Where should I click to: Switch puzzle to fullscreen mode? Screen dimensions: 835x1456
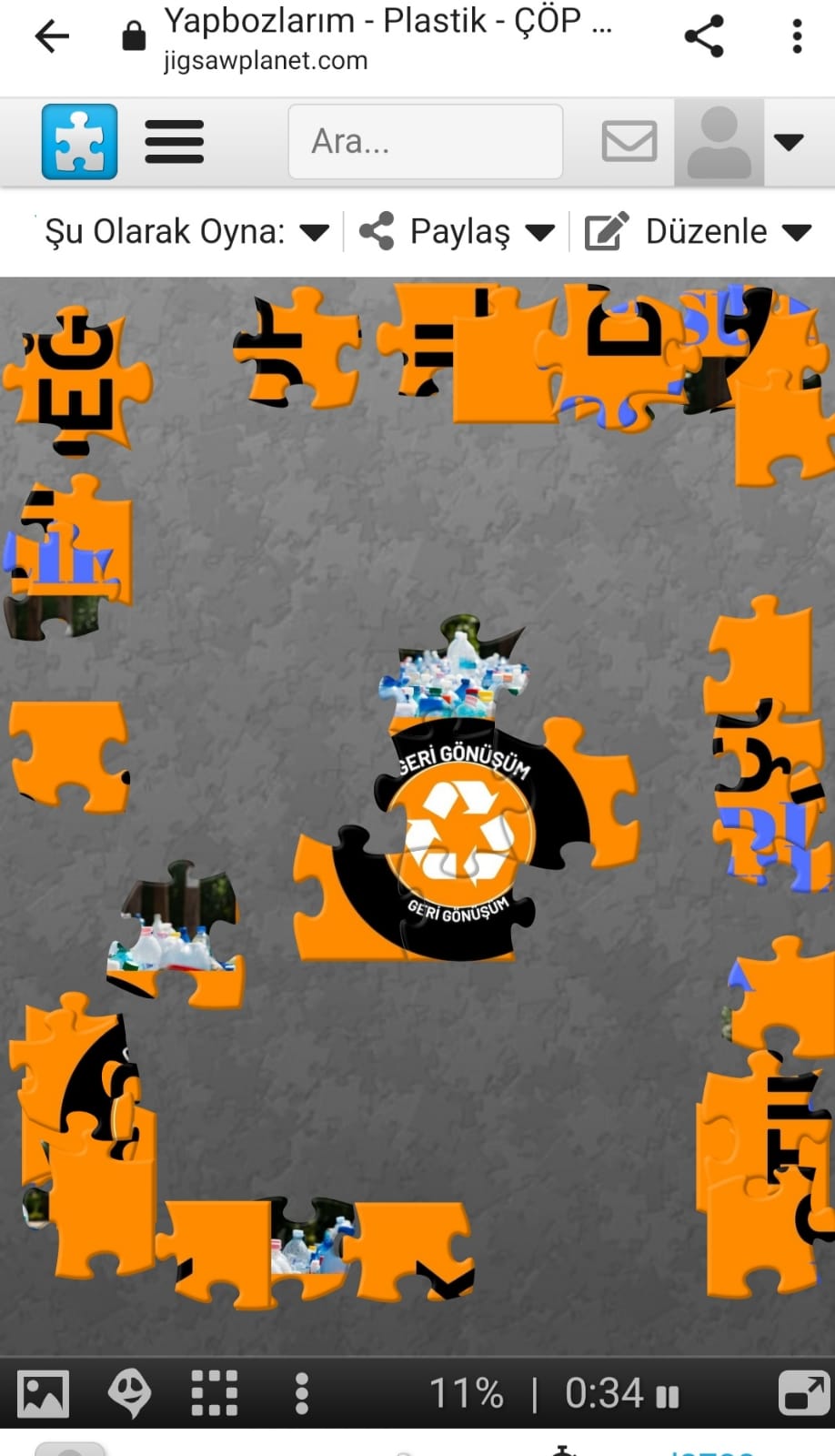(803, 1393)
